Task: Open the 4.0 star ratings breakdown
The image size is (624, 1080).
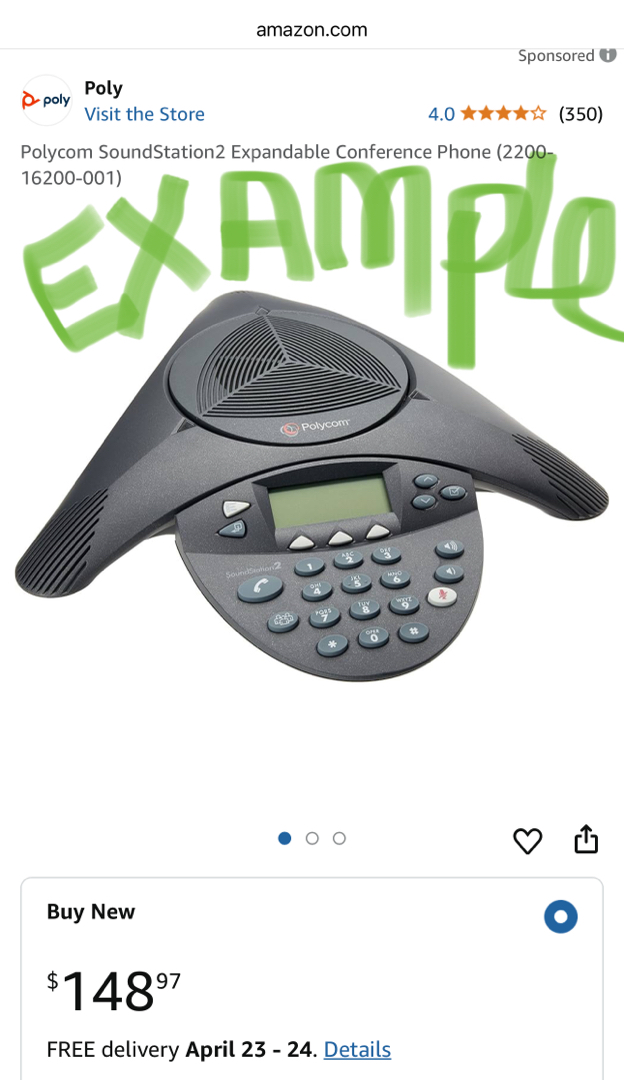Action: click(487, 114)
